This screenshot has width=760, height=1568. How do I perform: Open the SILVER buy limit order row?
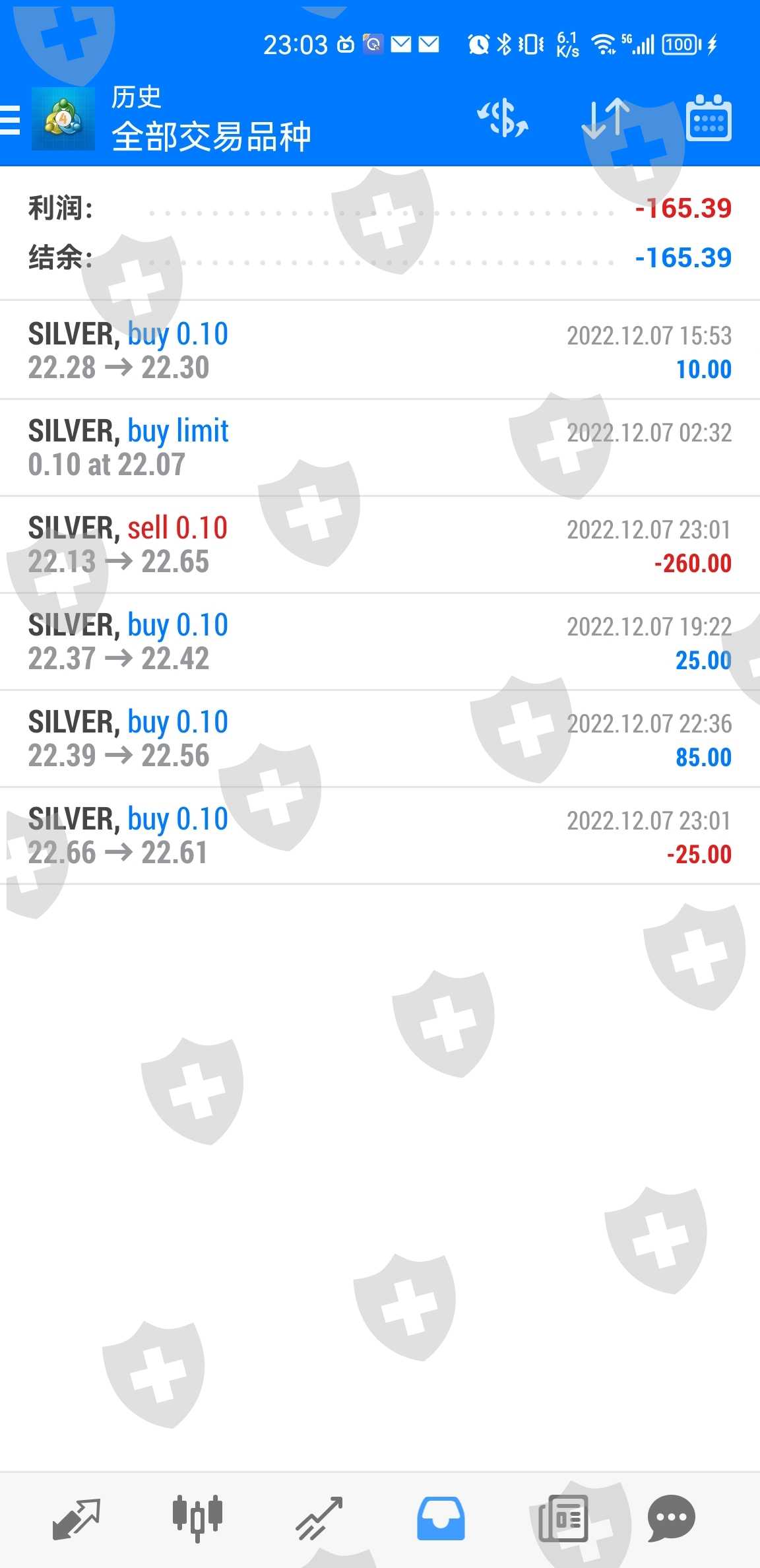click(x=380, y=447)
